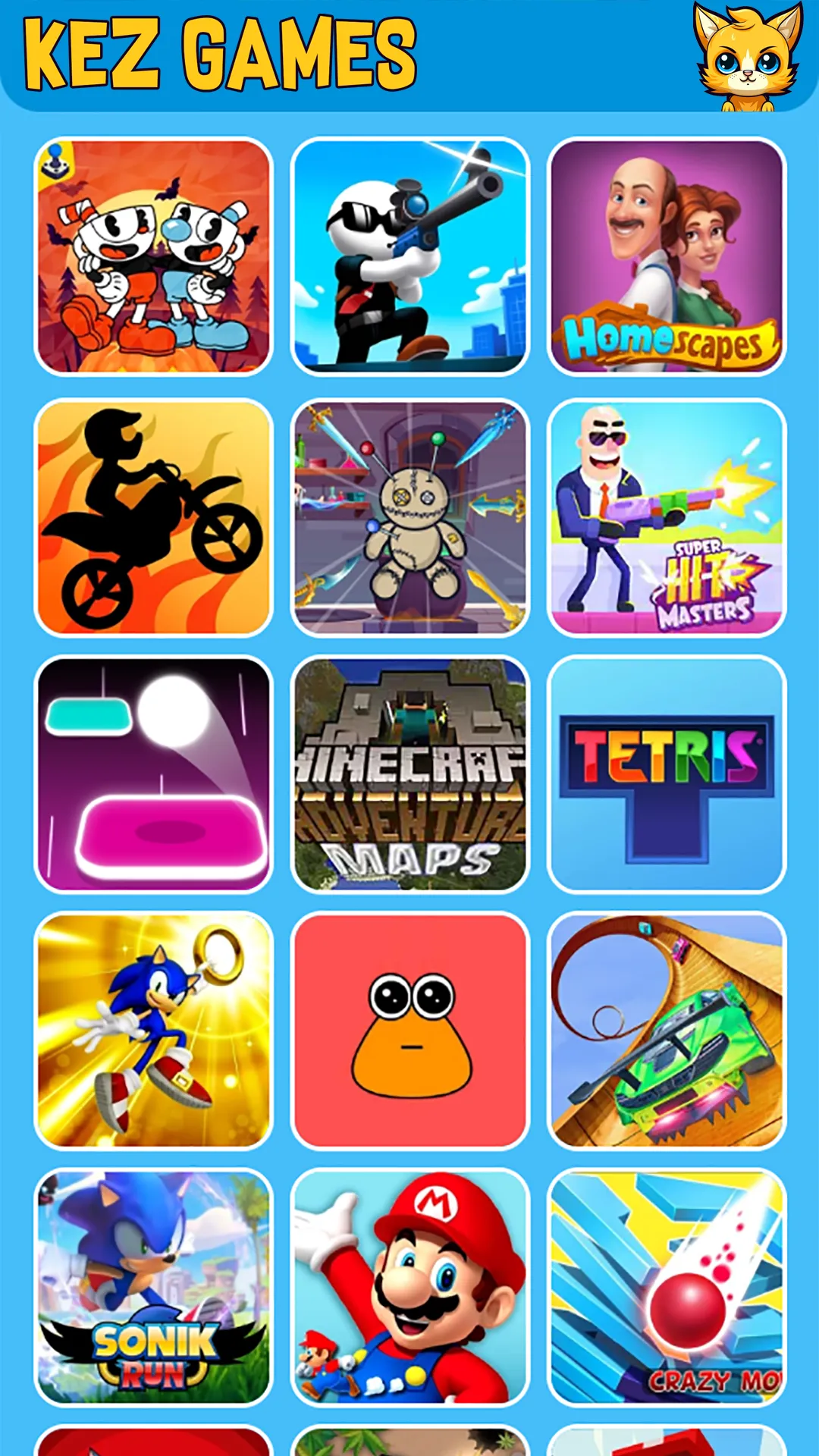Launch the stickman sniper shooting game

pos(409,254)
